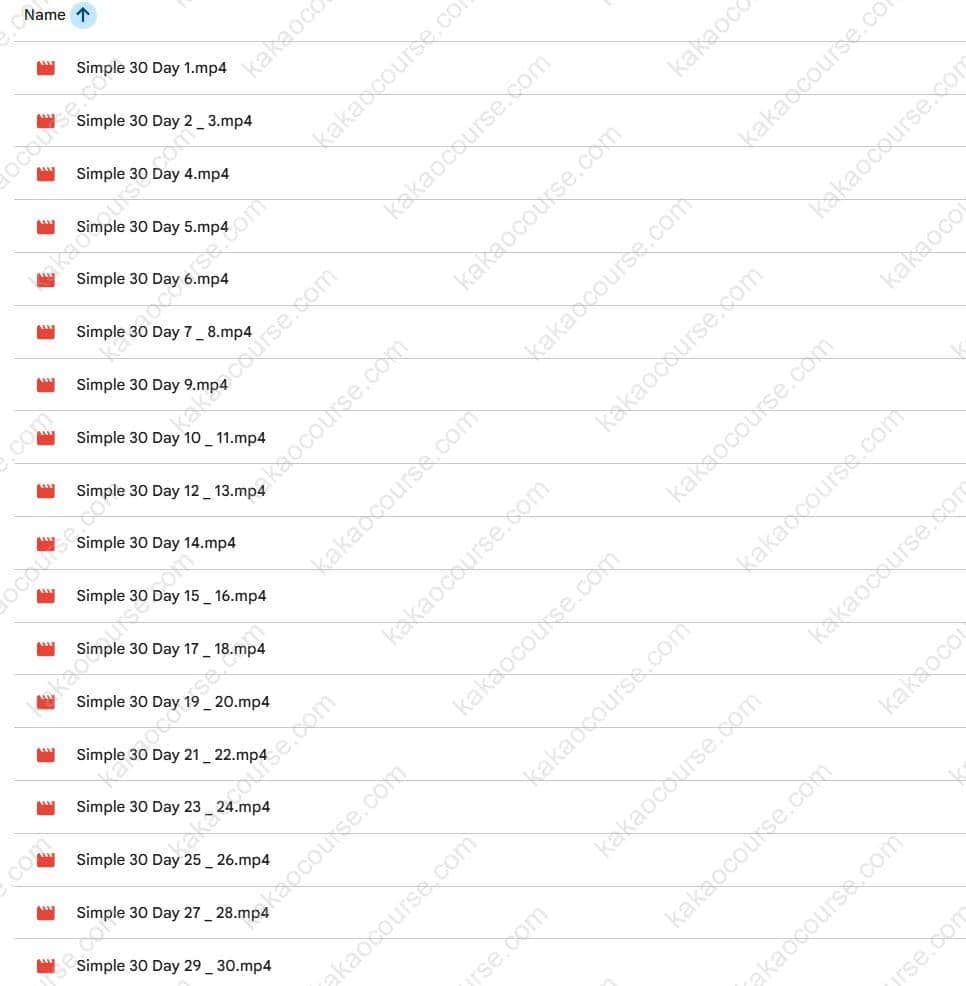
Task: Tap the Simple 30 Day 9.mp4 row
Action: click(152, 385)
